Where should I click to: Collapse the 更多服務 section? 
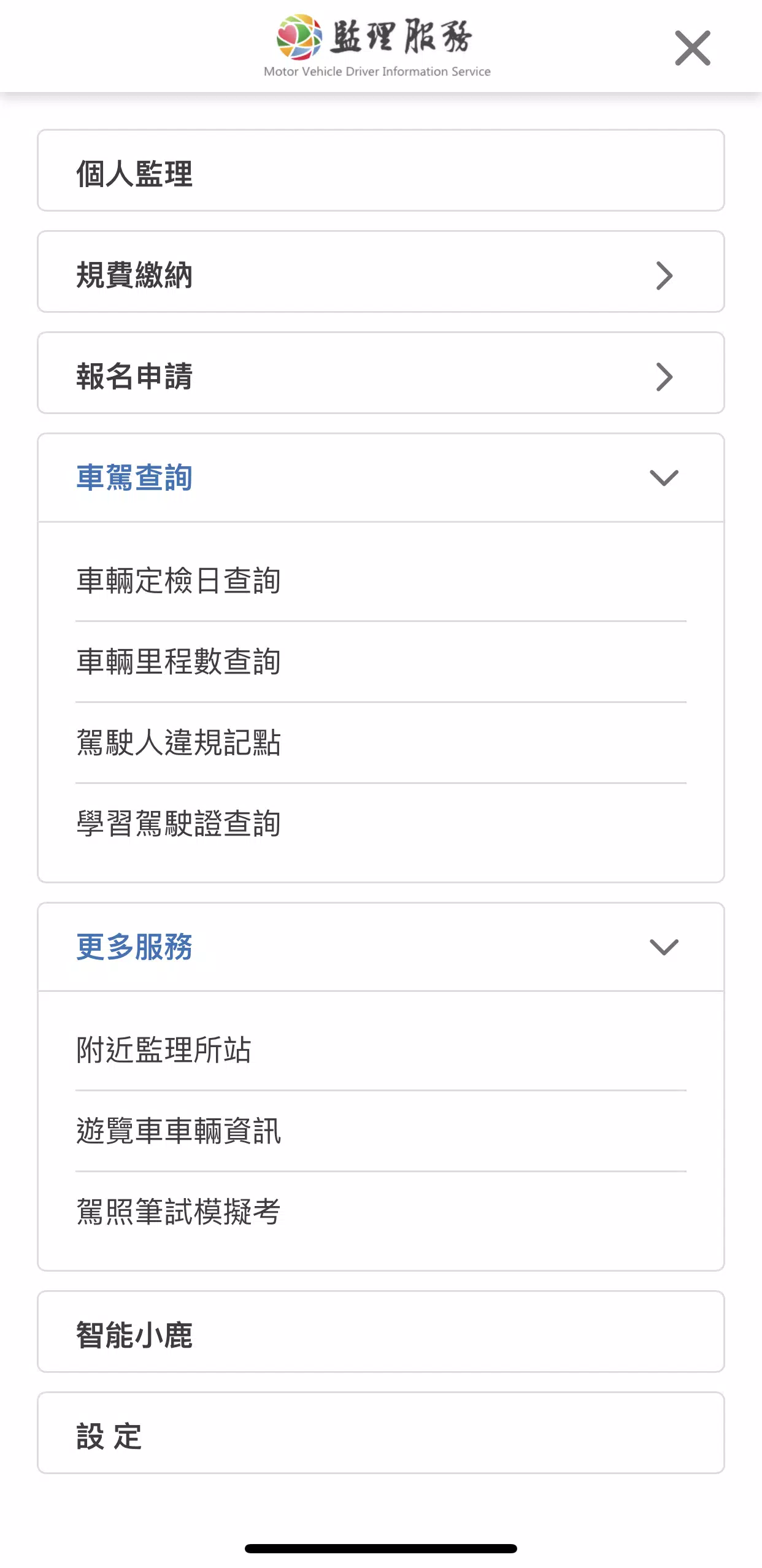(664, 947)
